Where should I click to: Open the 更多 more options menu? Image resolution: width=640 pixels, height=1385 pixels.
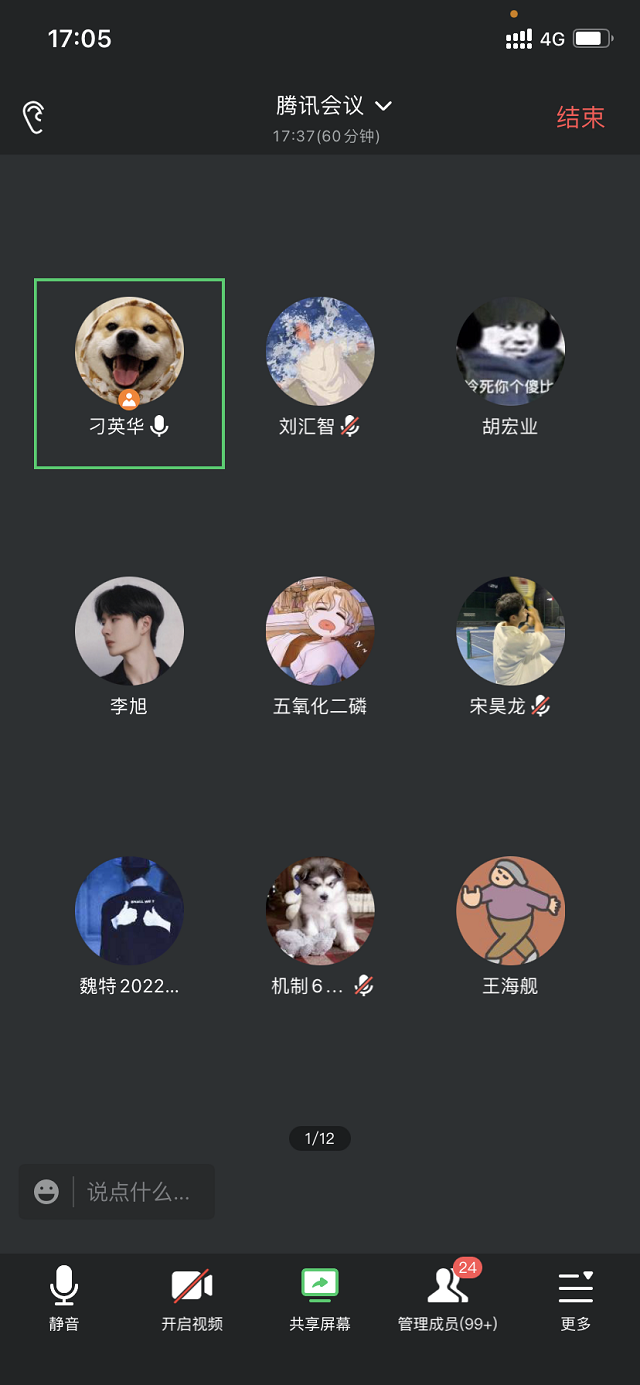[576, 1297]
